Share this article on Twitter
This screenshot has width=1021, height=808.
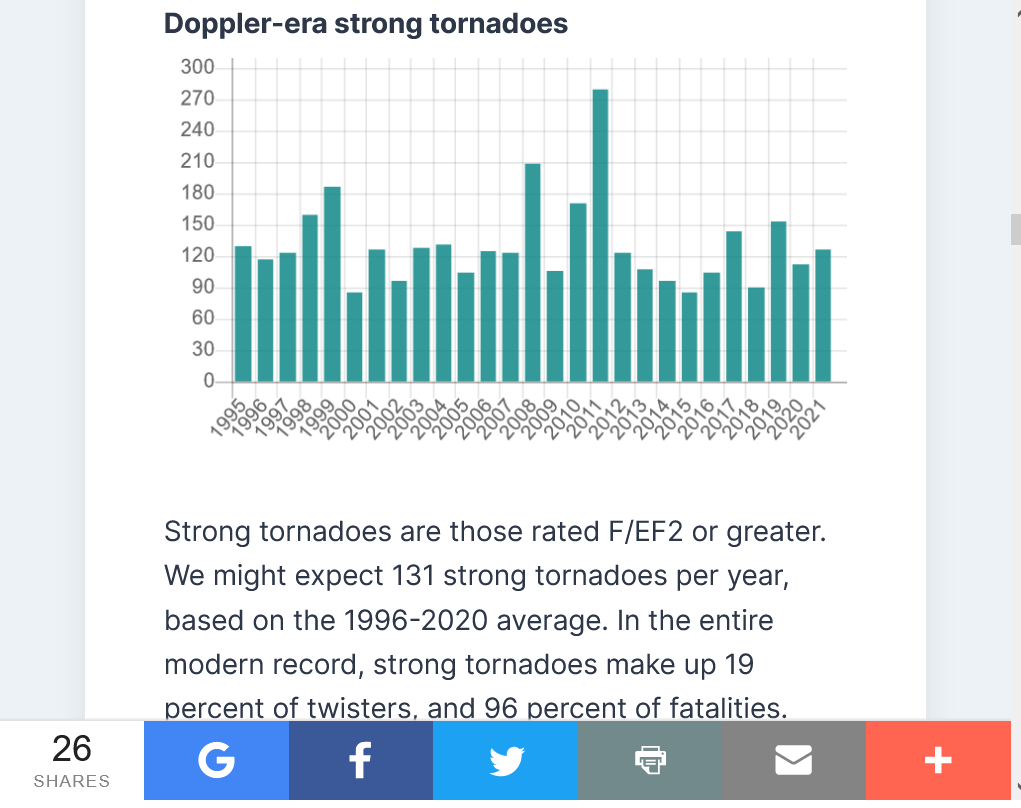pyautogui.click(x=505, y=761)
